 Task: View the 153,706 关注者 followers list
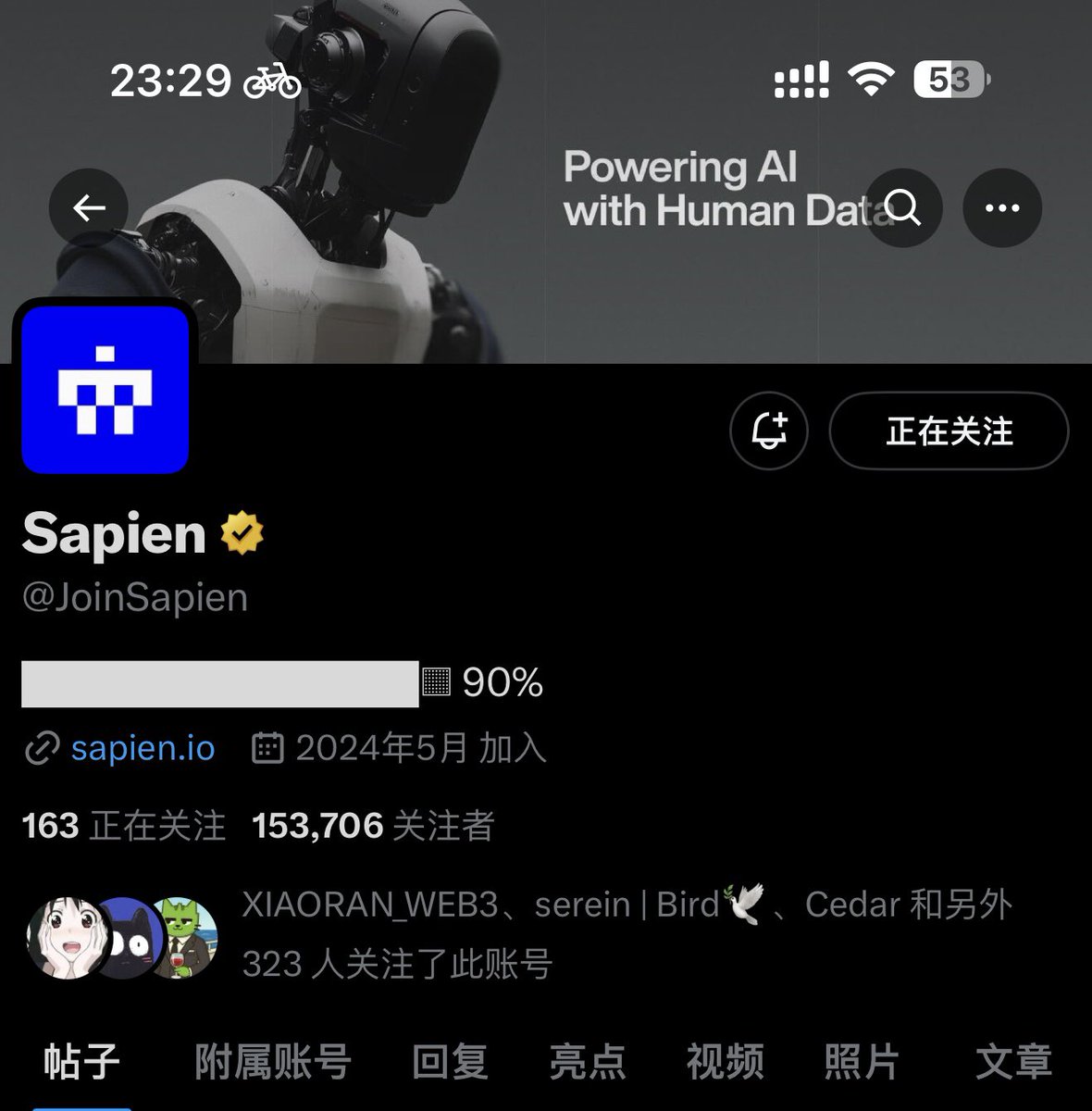coord(373,825)
